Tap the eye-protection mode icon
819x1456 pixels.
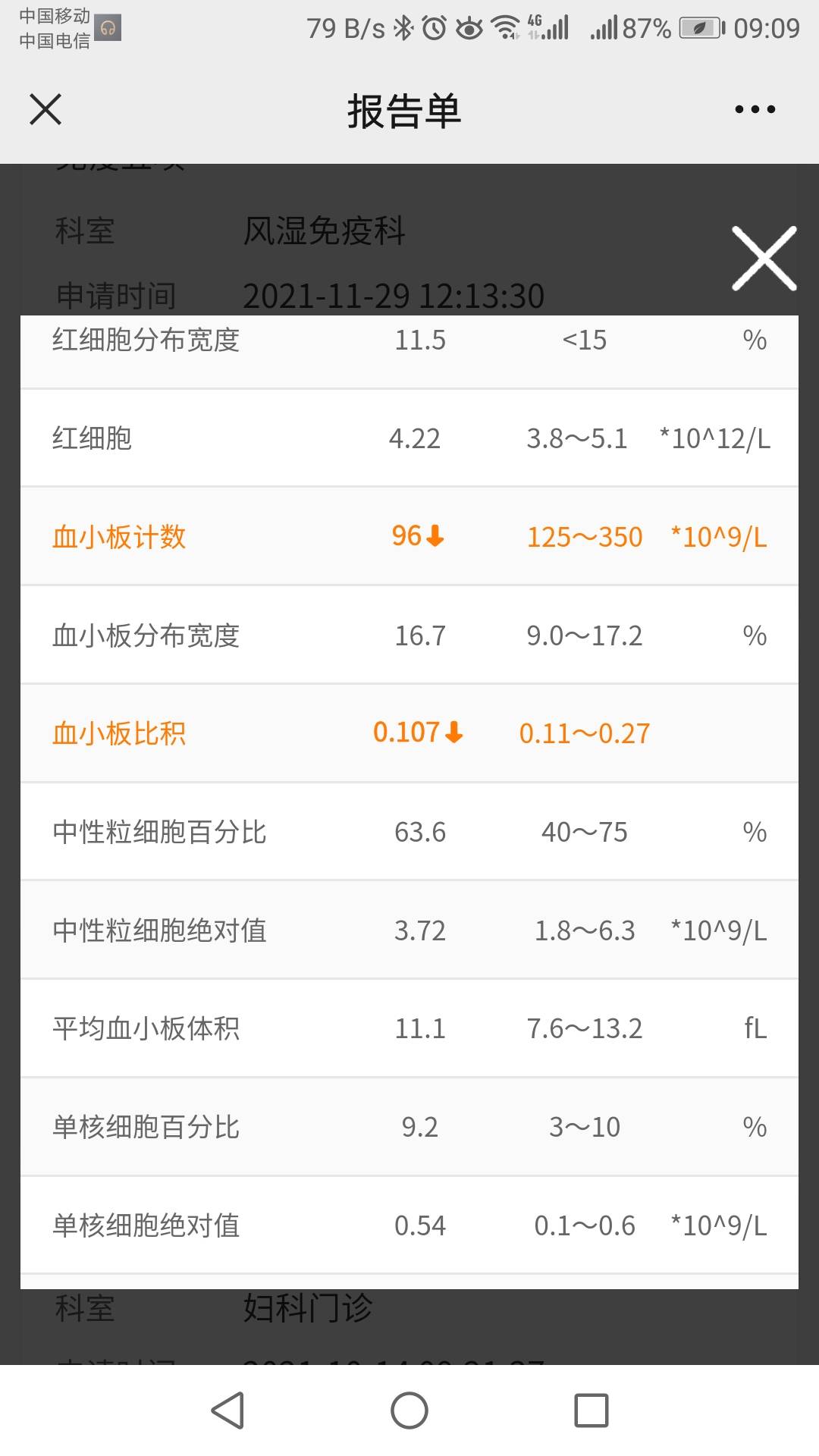click(x=470, y=27)
